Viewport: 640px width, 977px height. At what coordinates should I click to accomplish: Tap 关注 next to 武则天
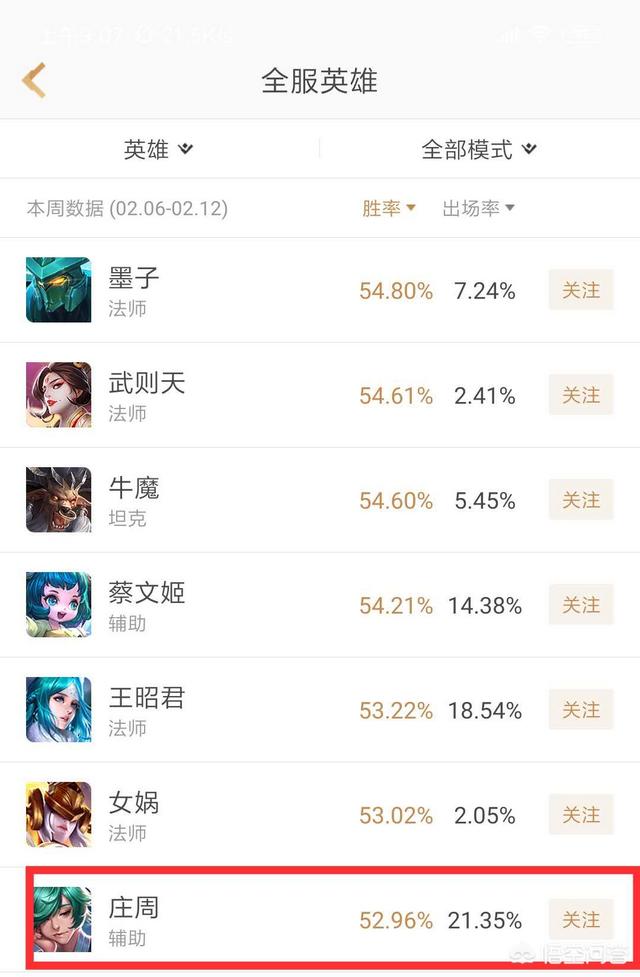580,395
